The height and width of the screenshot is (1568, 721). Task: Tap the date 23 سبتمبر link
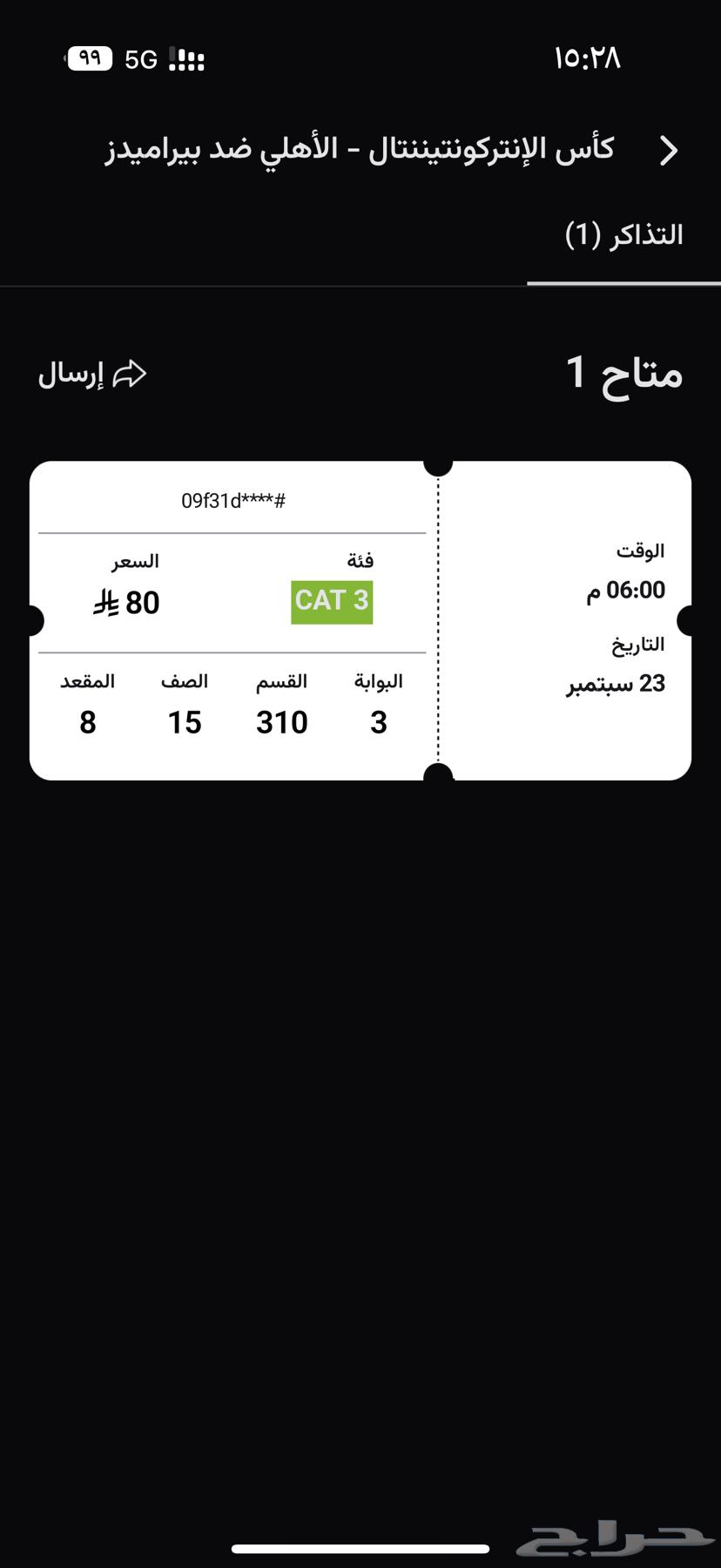pos(616,684)
